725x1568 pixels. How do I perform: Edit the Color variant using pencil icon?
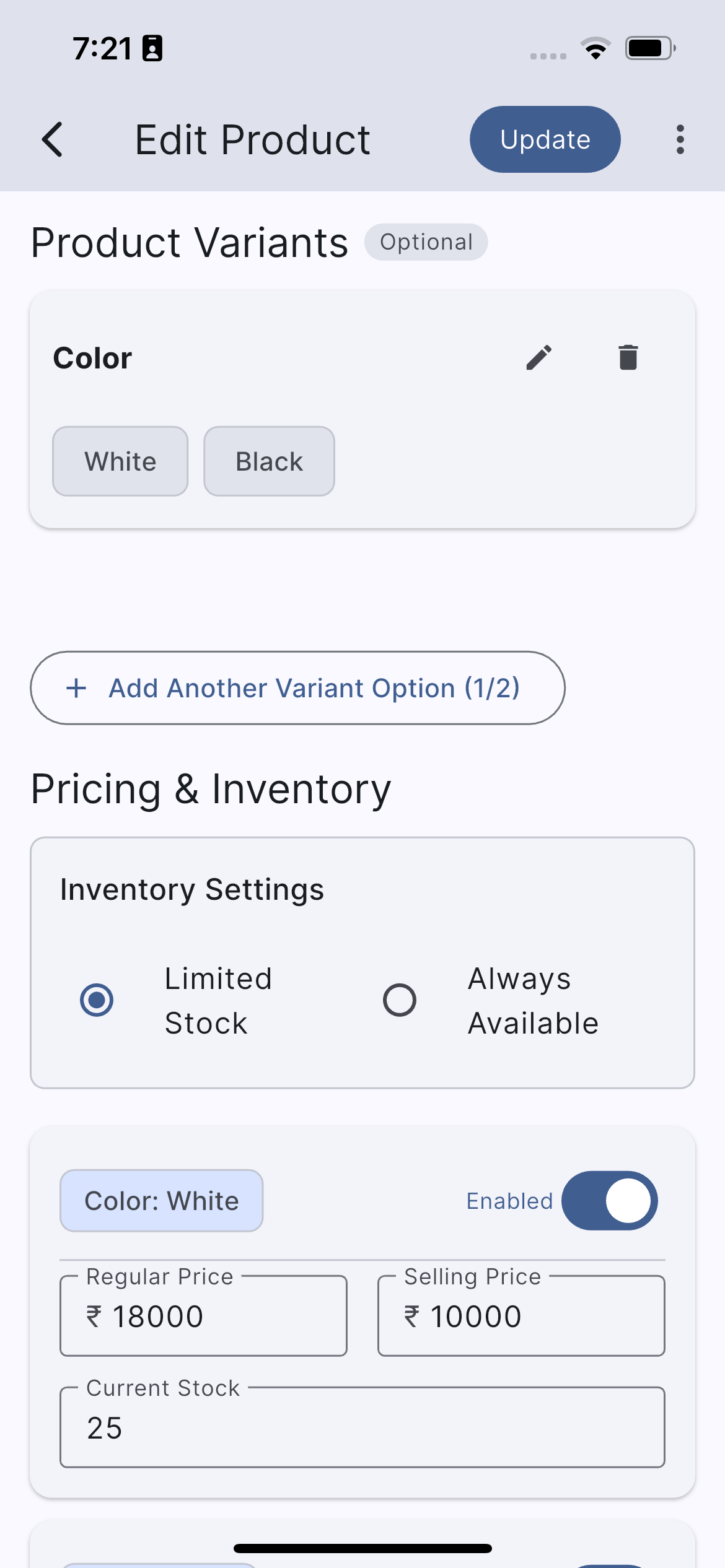click(x=539, y=357)
